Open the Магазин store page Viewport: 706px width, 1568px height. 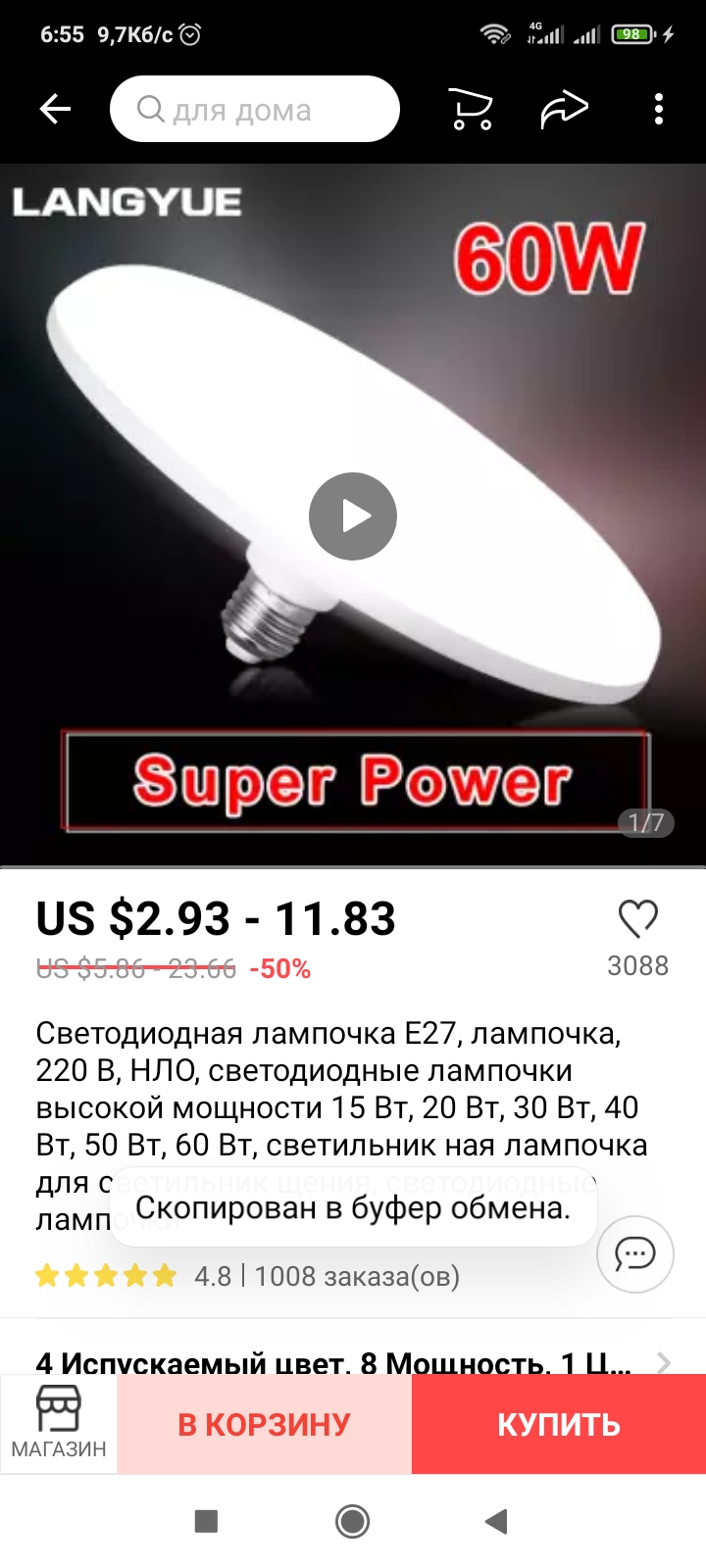pos(59,1423)
